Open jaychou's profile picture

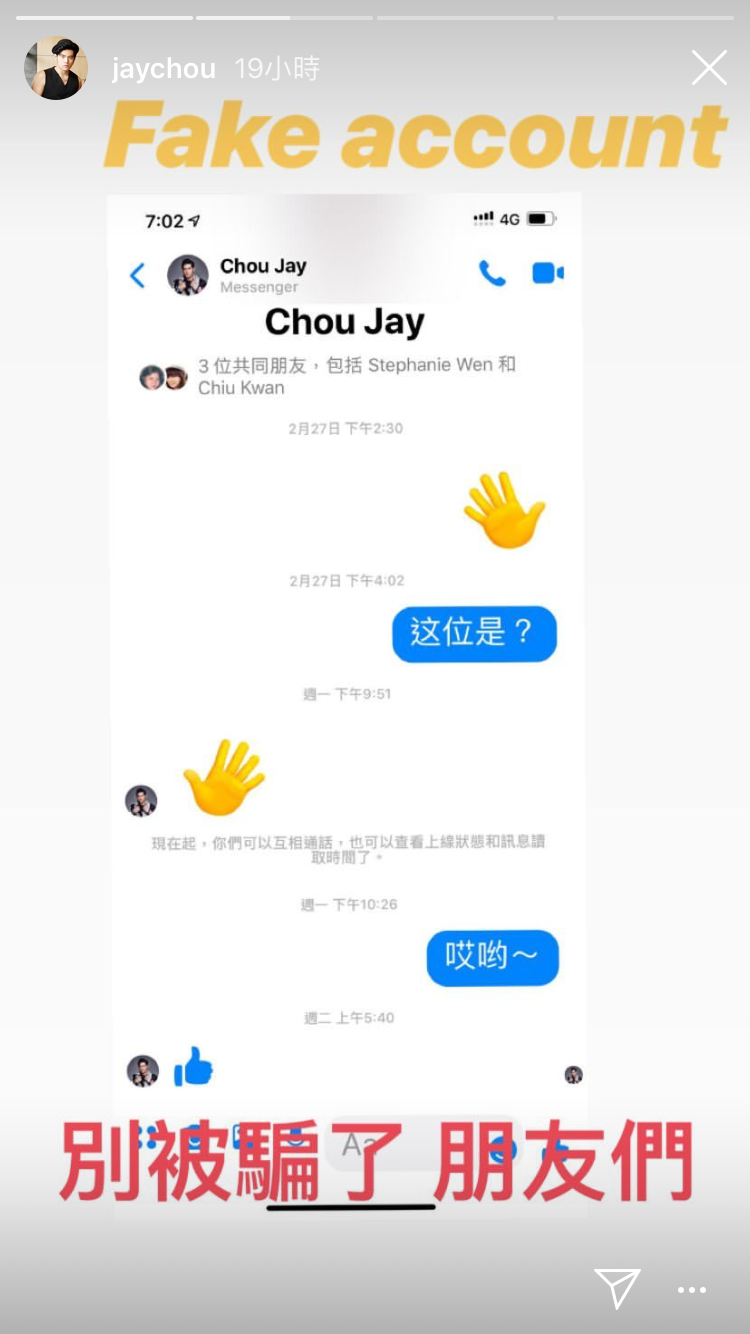[x=56, y=68]
